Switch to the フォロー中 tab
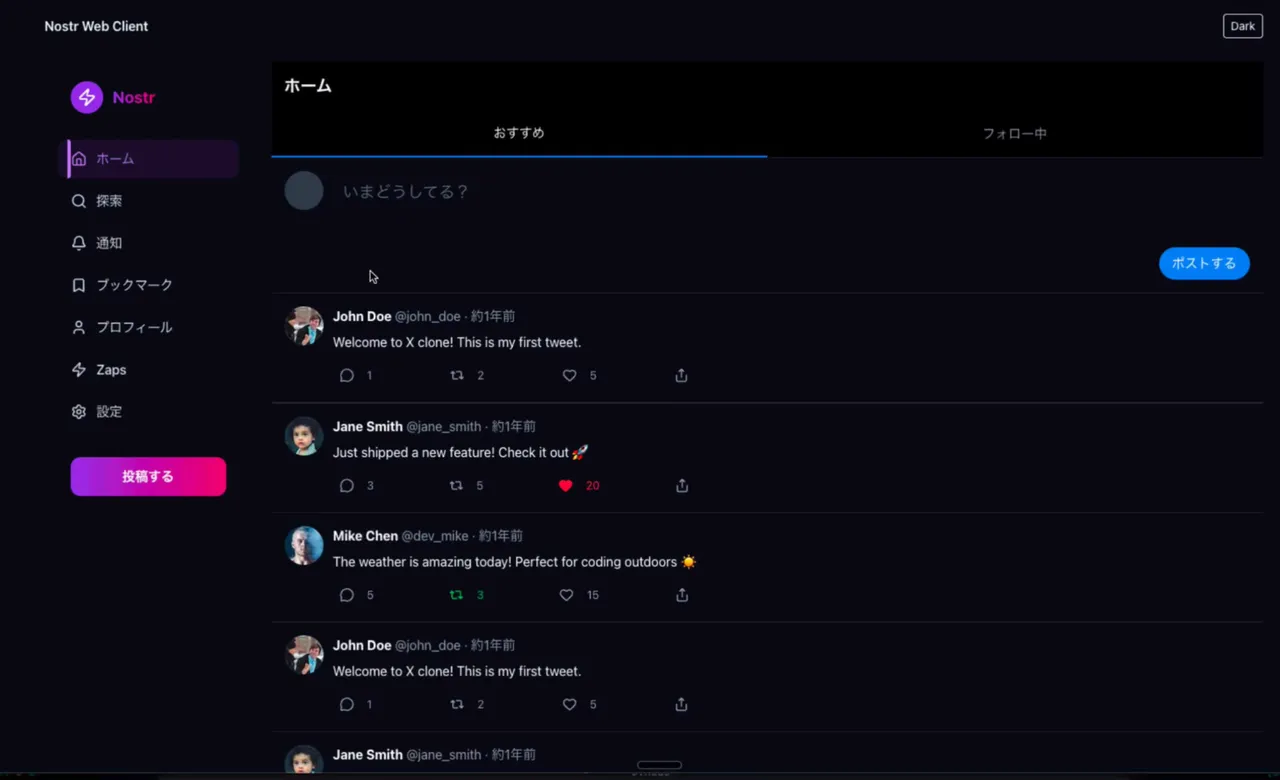This screenshot has width=1280, height=780. point(1014,133)
